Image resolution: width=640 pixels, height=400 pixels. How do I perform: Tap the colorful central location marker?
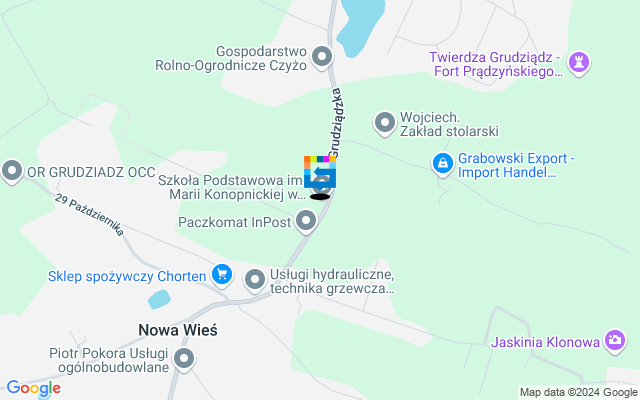320,174
